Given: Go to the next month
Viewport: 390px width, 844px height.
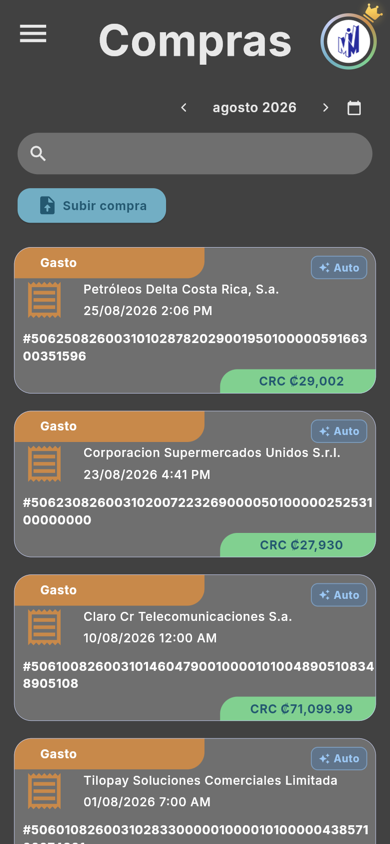Looking at the screenshot, I should pyautogui.click(x=325, y=108).
